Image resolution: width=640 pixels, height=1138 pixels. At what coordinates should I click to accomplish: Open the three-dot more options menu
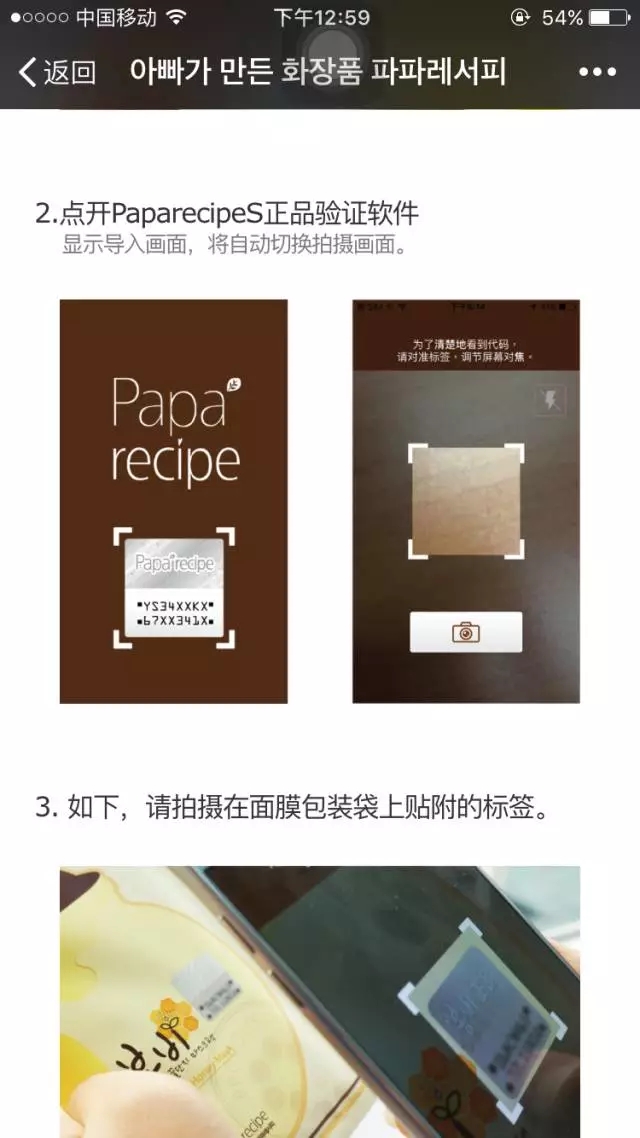click(x=597, y=72)
